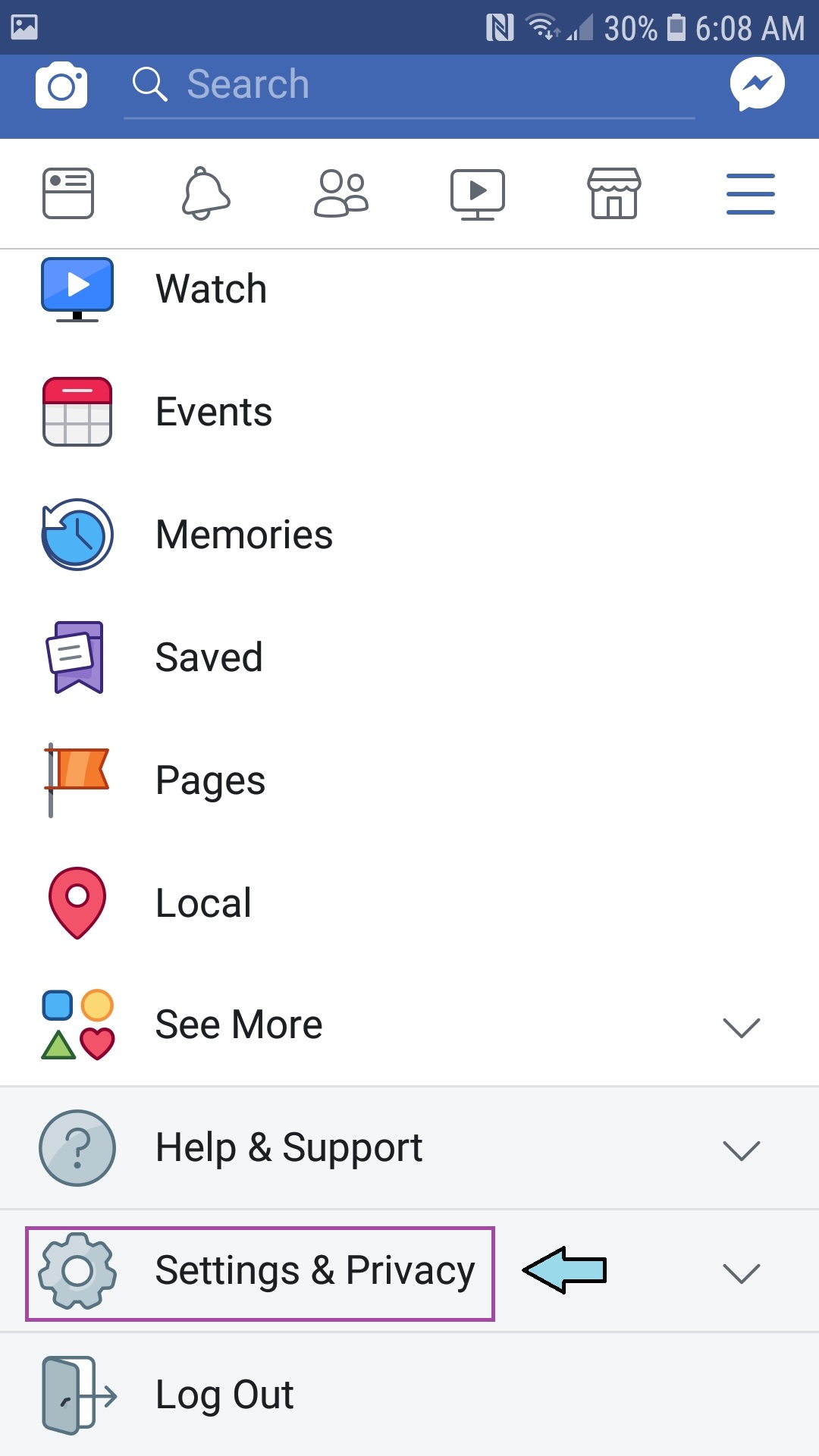Open the Watch video tab
The width and height of the screenshot is (819, 1456).
[477, 193]
